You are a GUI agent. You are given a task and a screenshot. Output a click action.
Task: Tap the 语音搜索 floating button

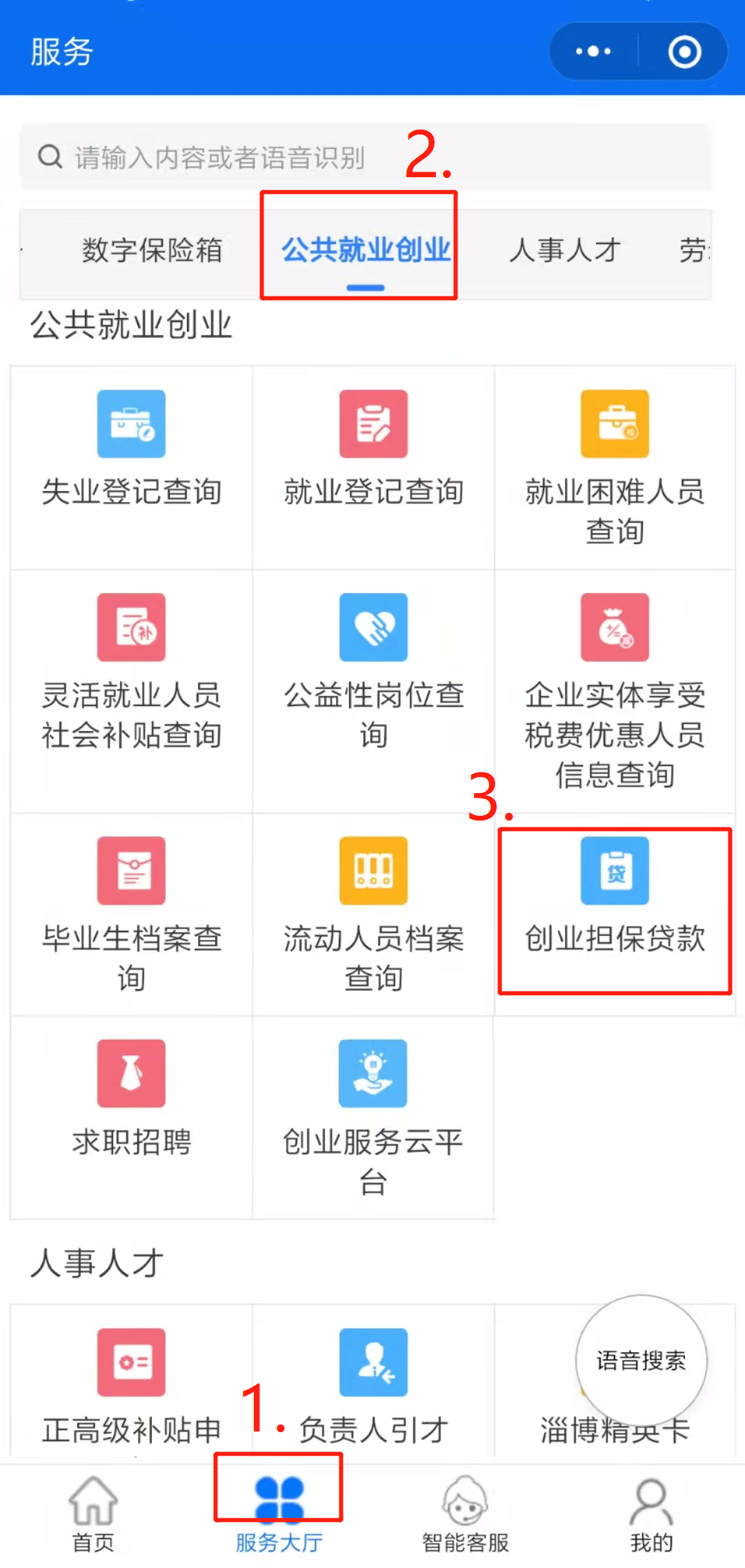tap(641, 1360)
